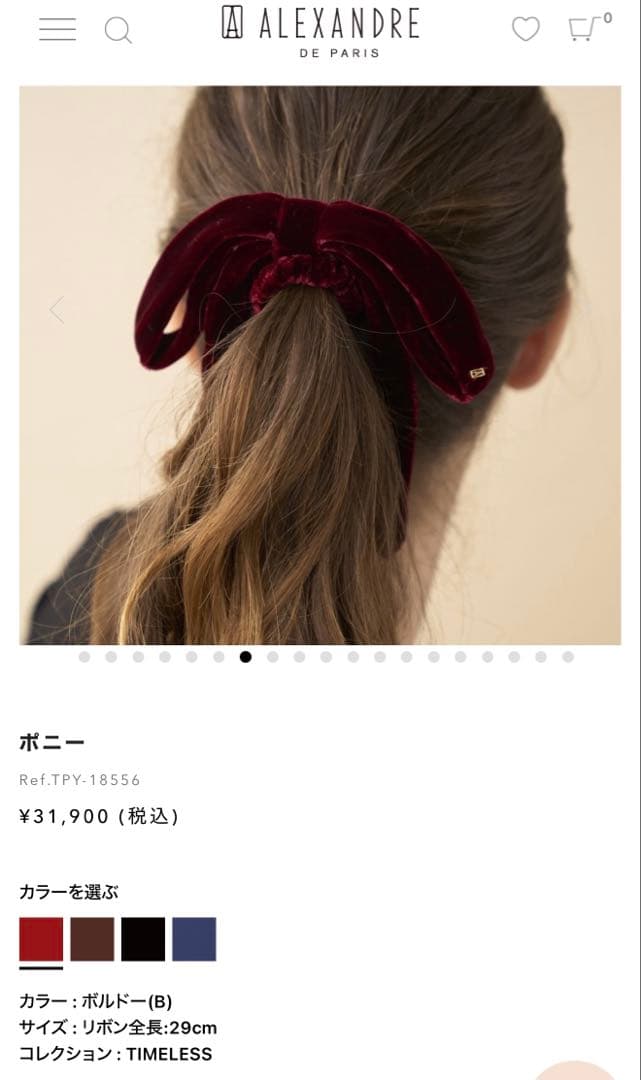Open the hamburger menu
This screenshot has width=641, height=1080.
click(57, 29)
